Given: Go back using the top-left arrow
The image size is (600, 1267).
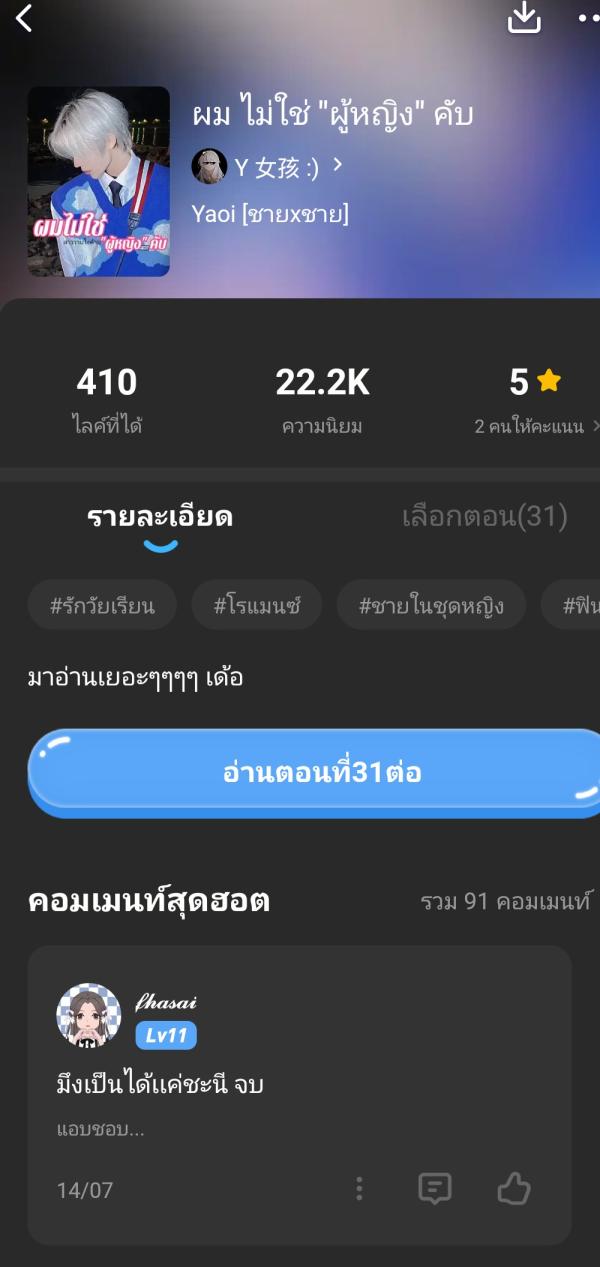Looking at the screenshot, I should (24, 17).
